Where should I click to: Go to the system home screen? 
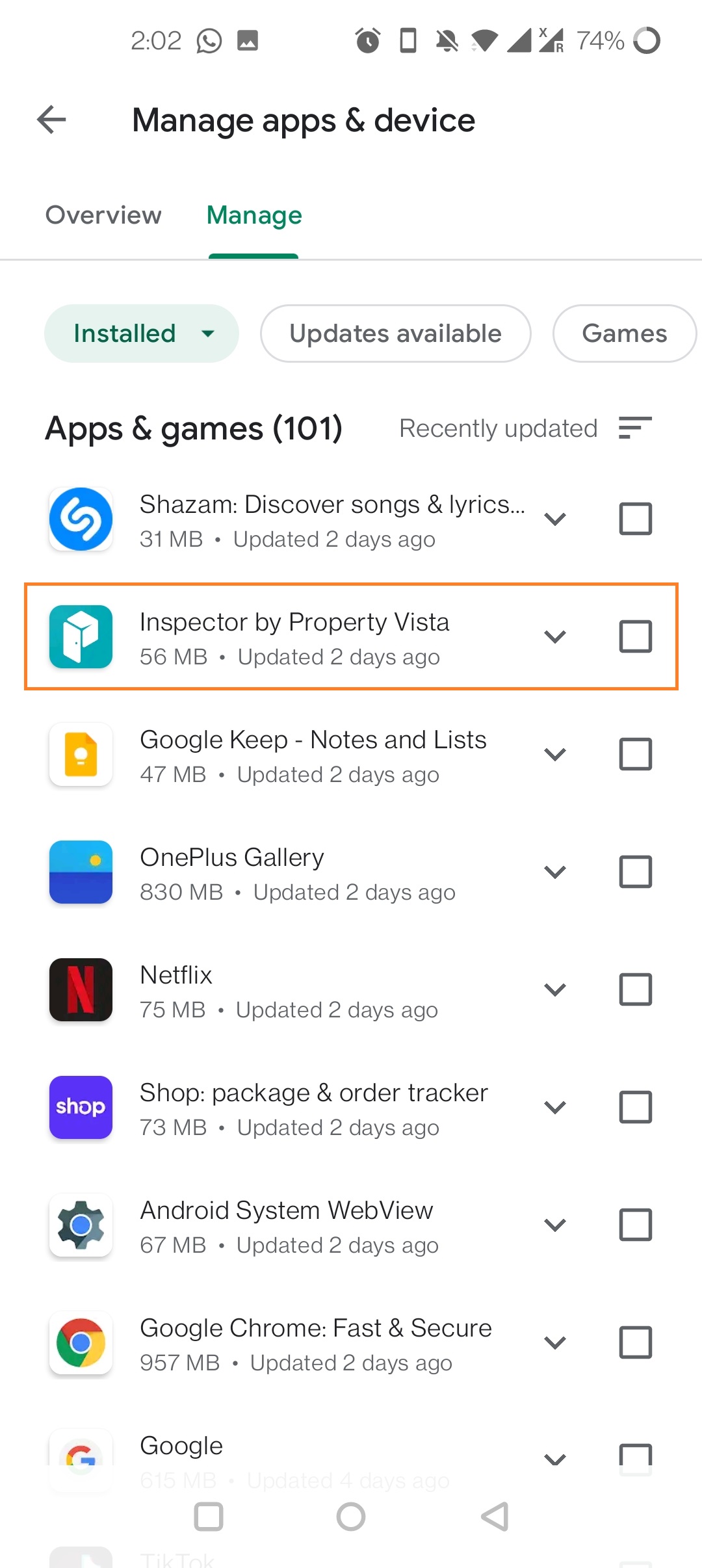(351, 1517)
